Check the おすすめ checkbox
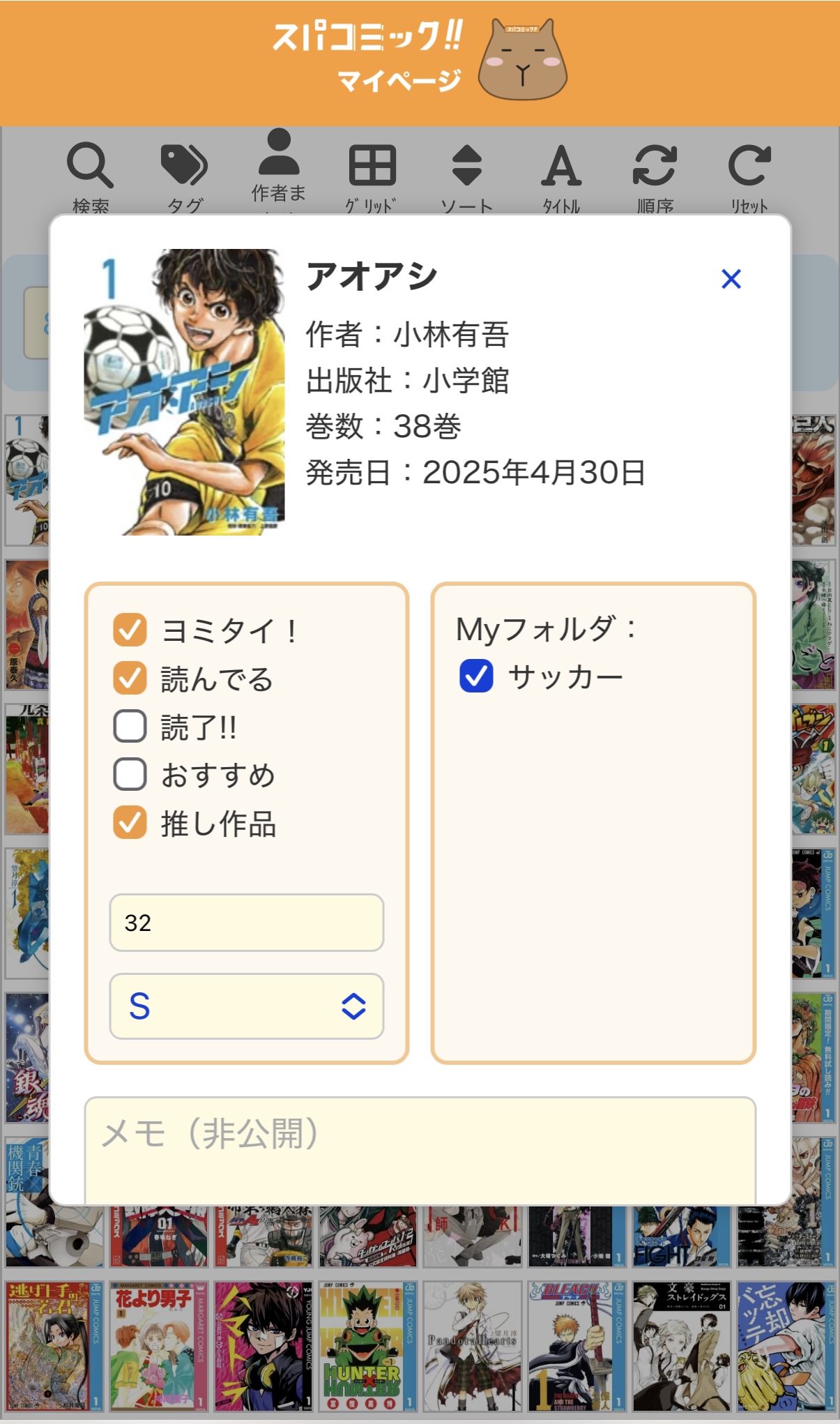Viewport: 840px width, 1424px height. tap(130, 775)
